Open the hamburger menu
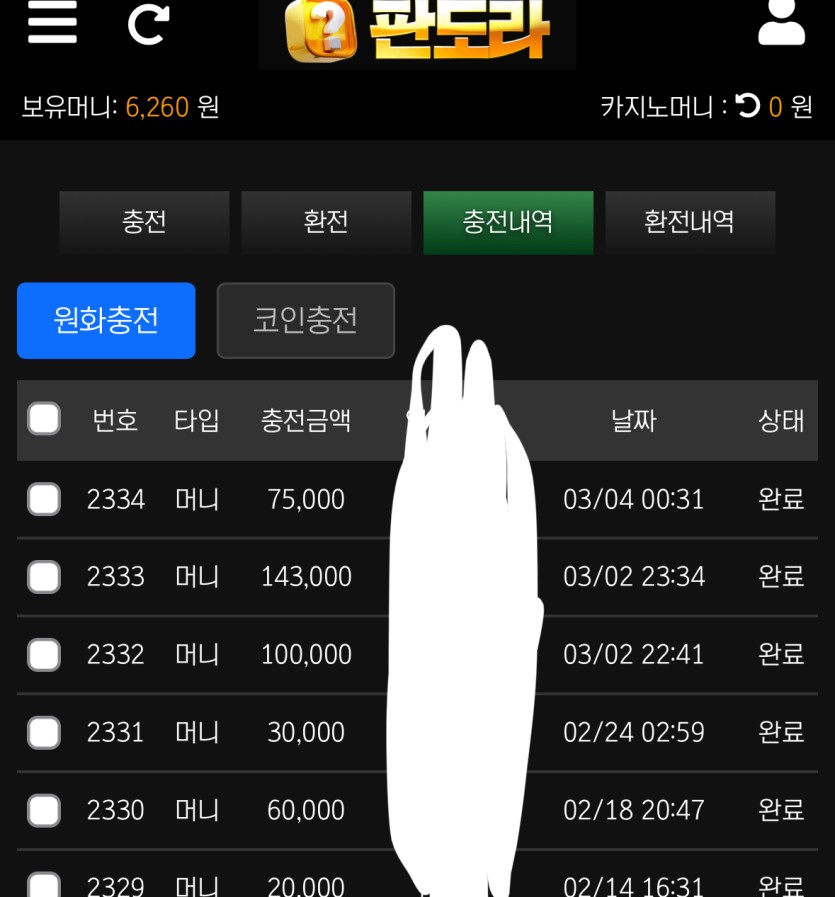This screenshot has height=897, width=835. (52, 22)
